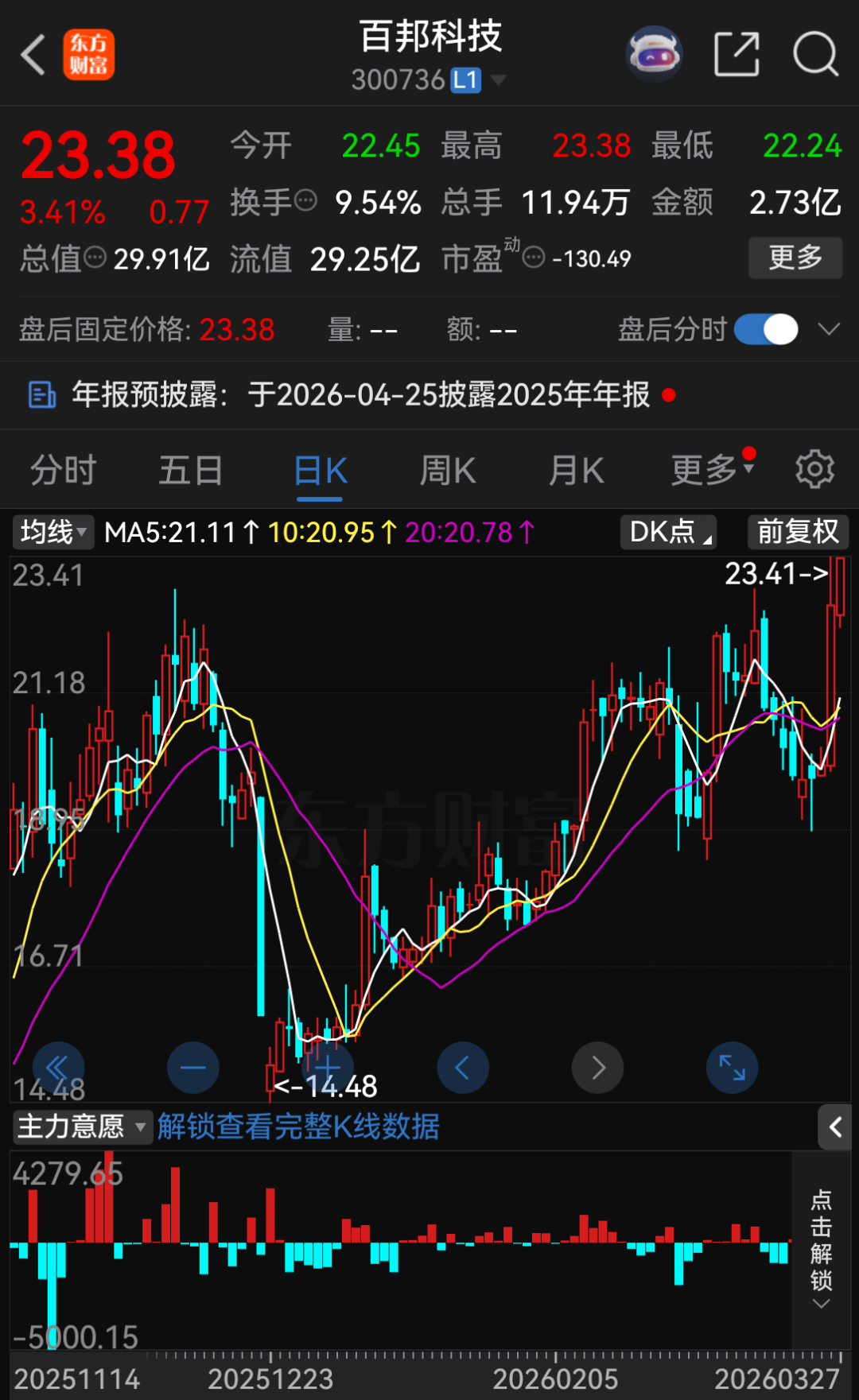859x1400 pixels.
Task: Open the 均线 moving average dropdown
Action: tap(52, 532)
